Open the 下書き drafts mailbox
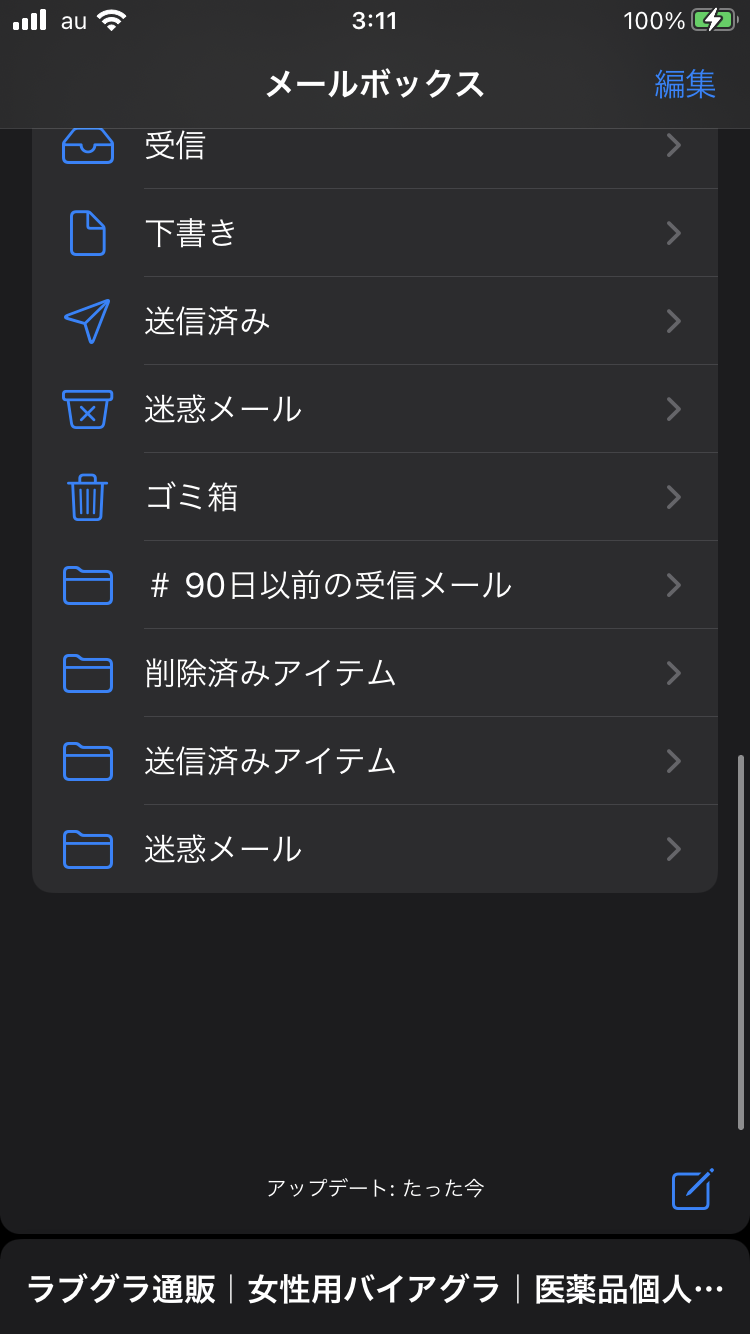The width and height of the screenshot is (750, 1334). coord(375,233)
